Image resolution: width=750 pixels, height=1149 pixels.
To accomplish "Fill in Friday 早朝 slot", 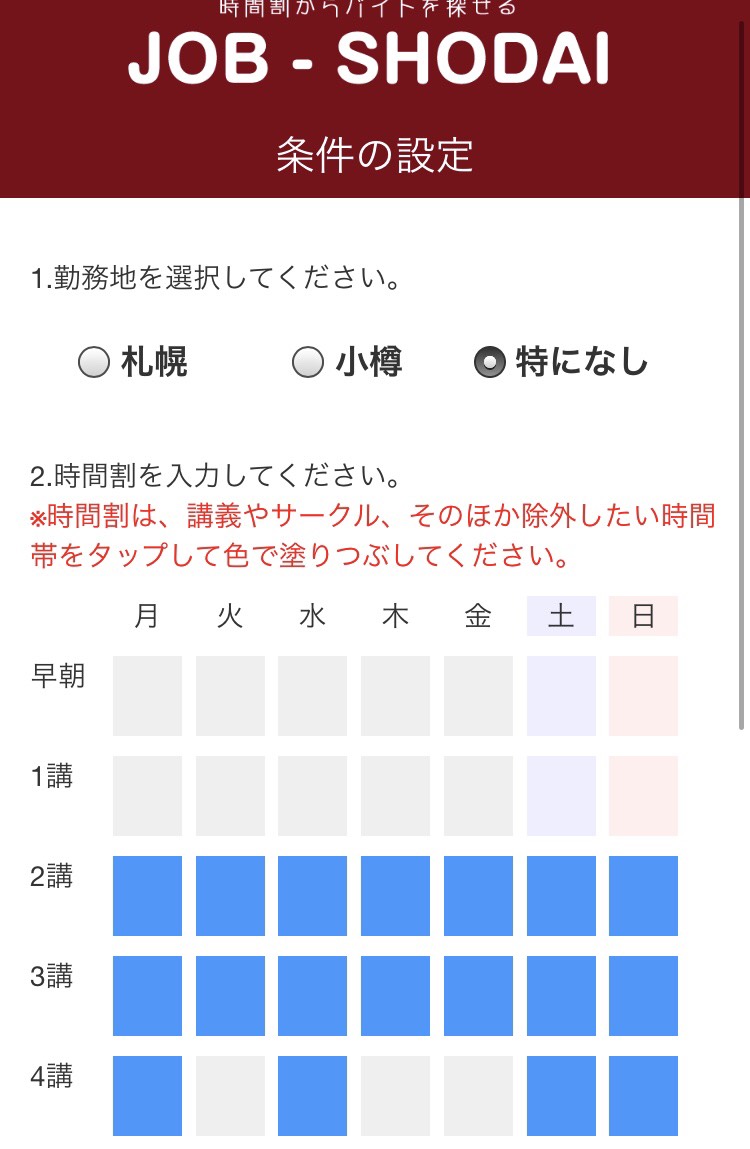I will point(478,696).
